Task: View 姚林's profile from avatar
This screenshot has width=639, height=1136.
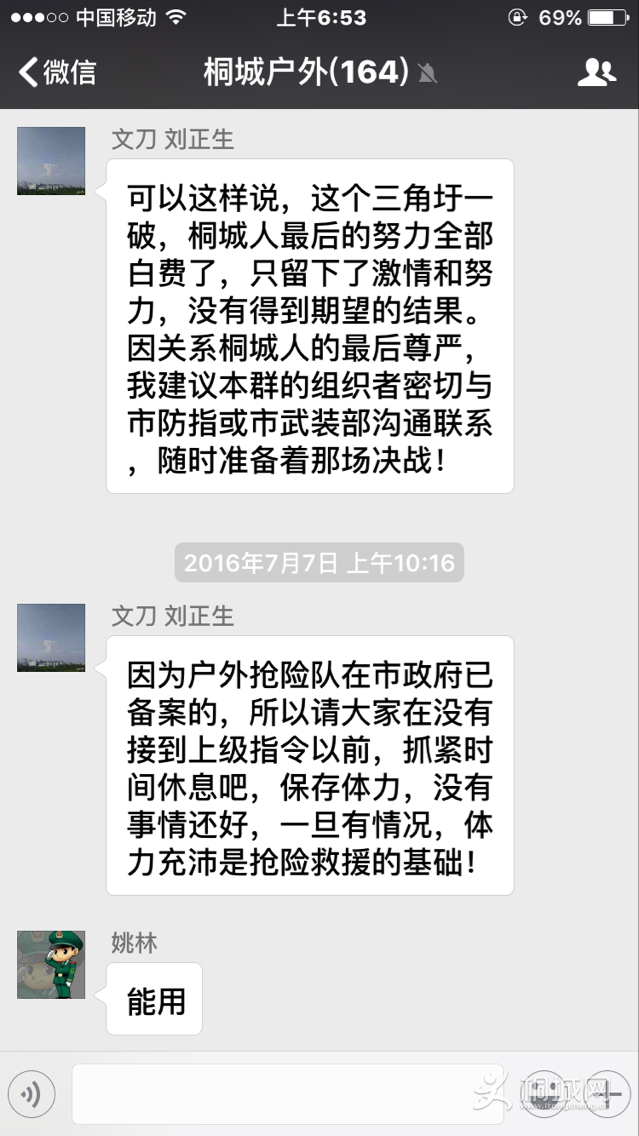Action: click(x=51, y=964)
